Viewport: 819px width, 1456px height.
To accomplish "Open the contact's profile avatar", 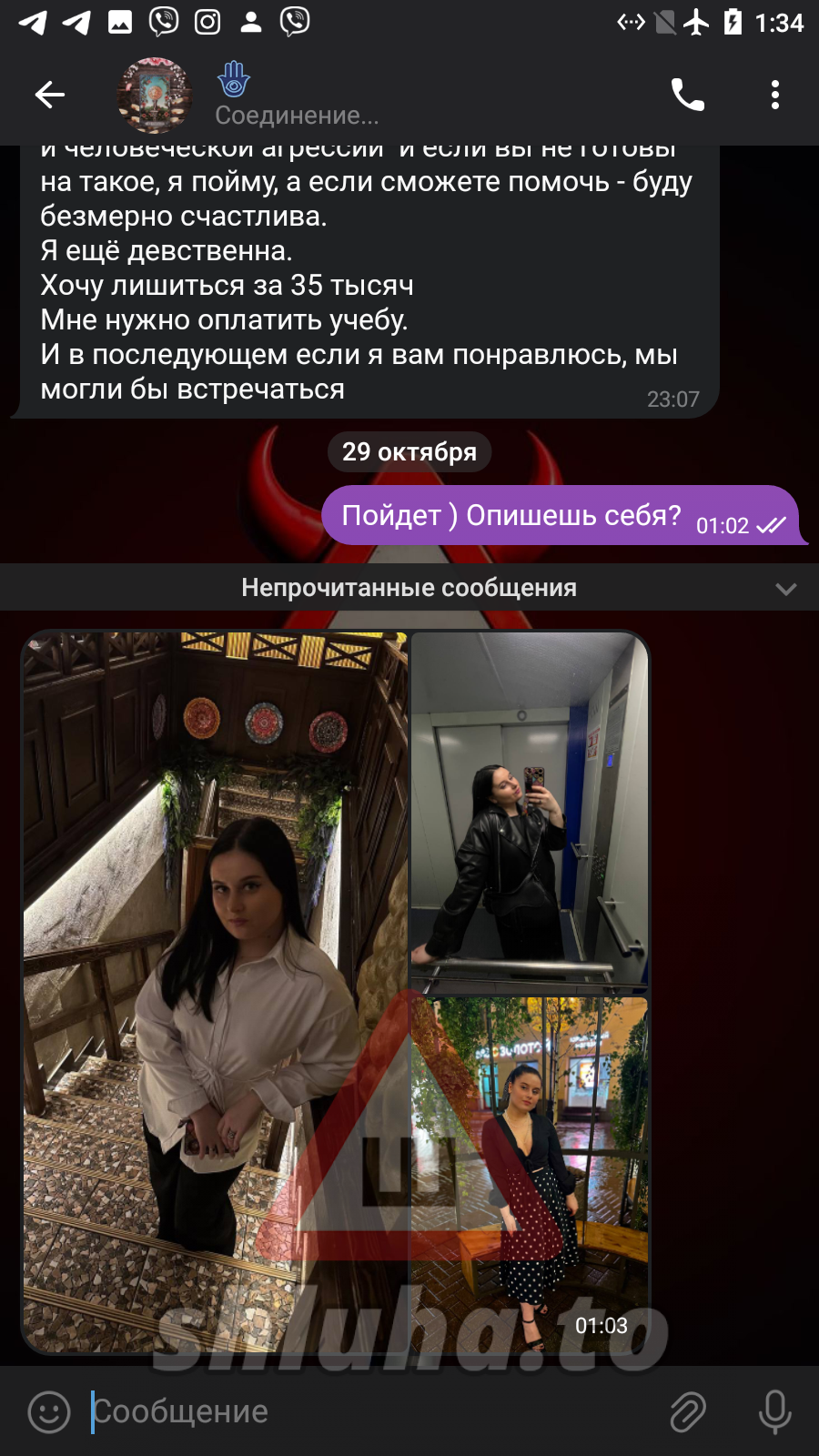I will point(155,96).
